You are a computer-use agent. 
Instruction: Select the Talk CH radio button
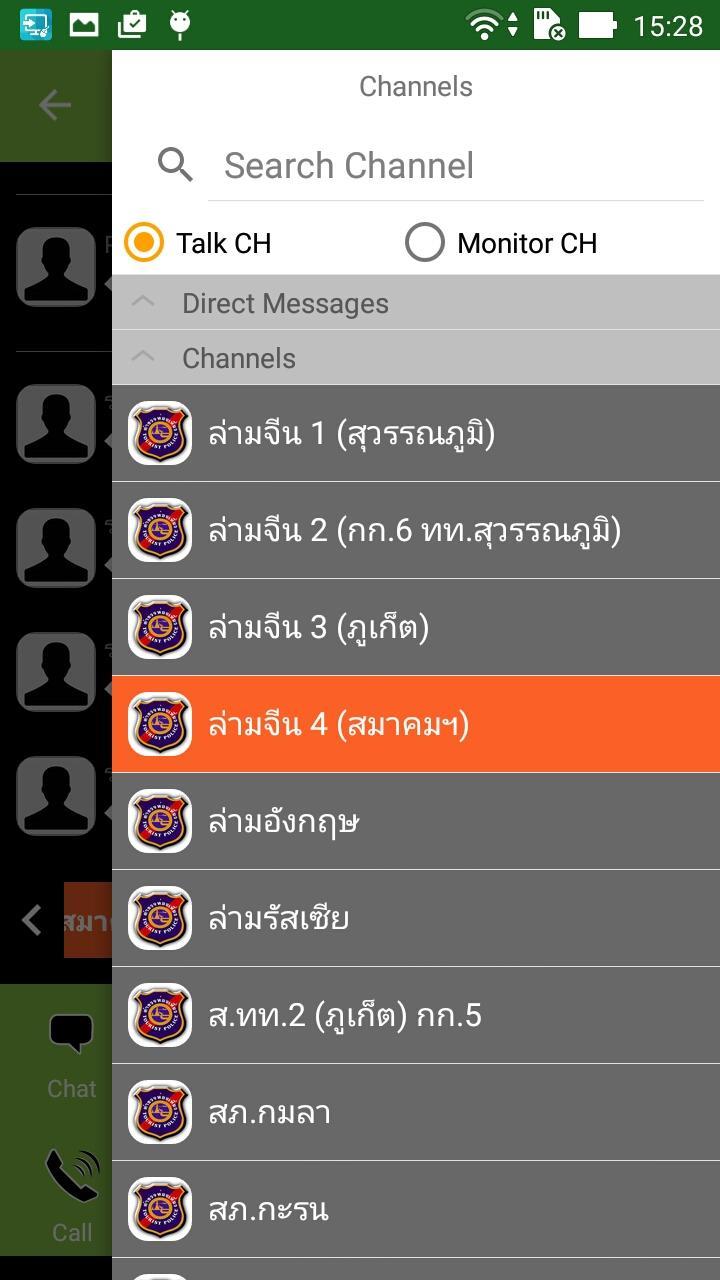[x=143, y=242]
